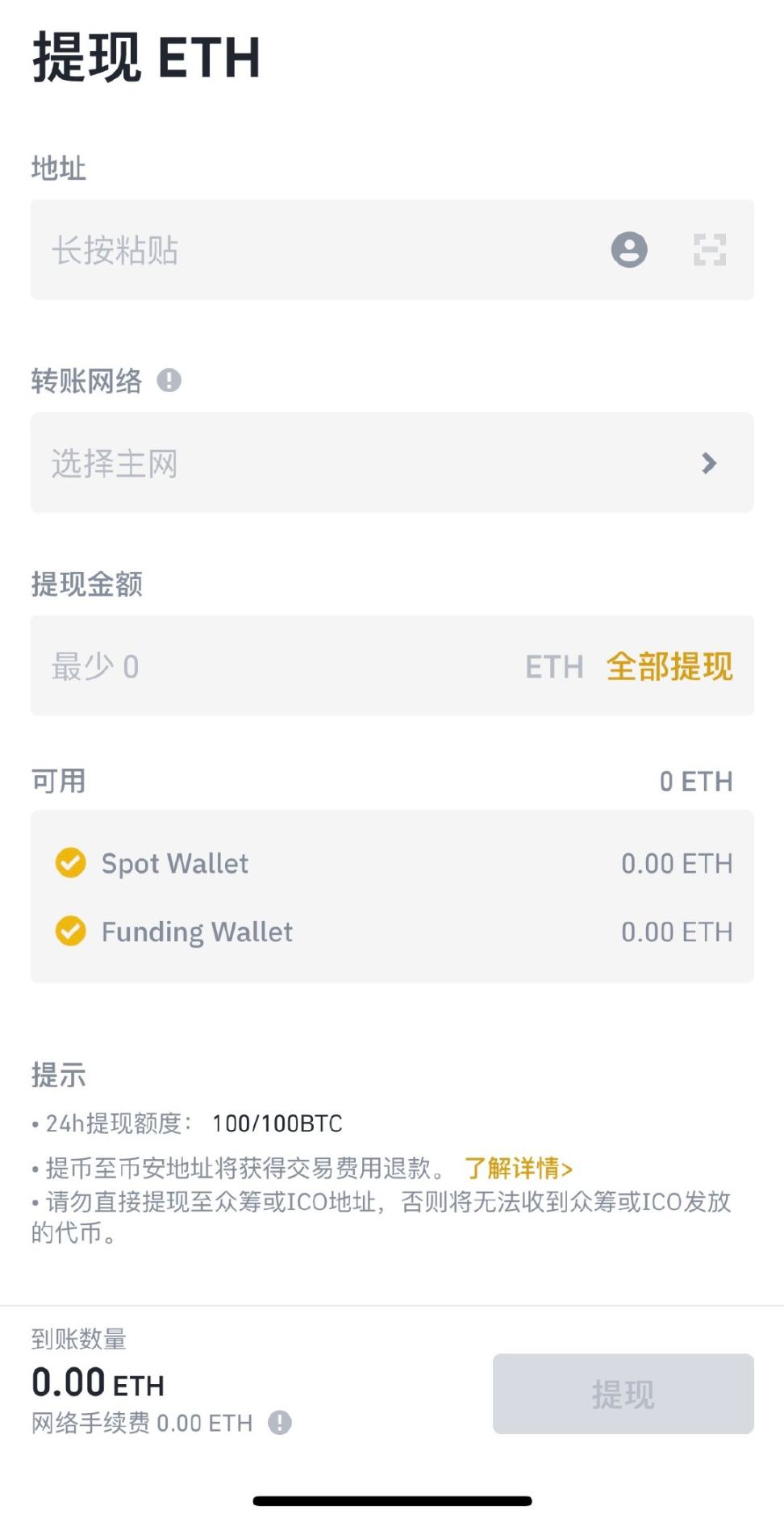Select the 可用 balance row
The height and width of the screenshot is (1522, 784).
pos(392,780)
